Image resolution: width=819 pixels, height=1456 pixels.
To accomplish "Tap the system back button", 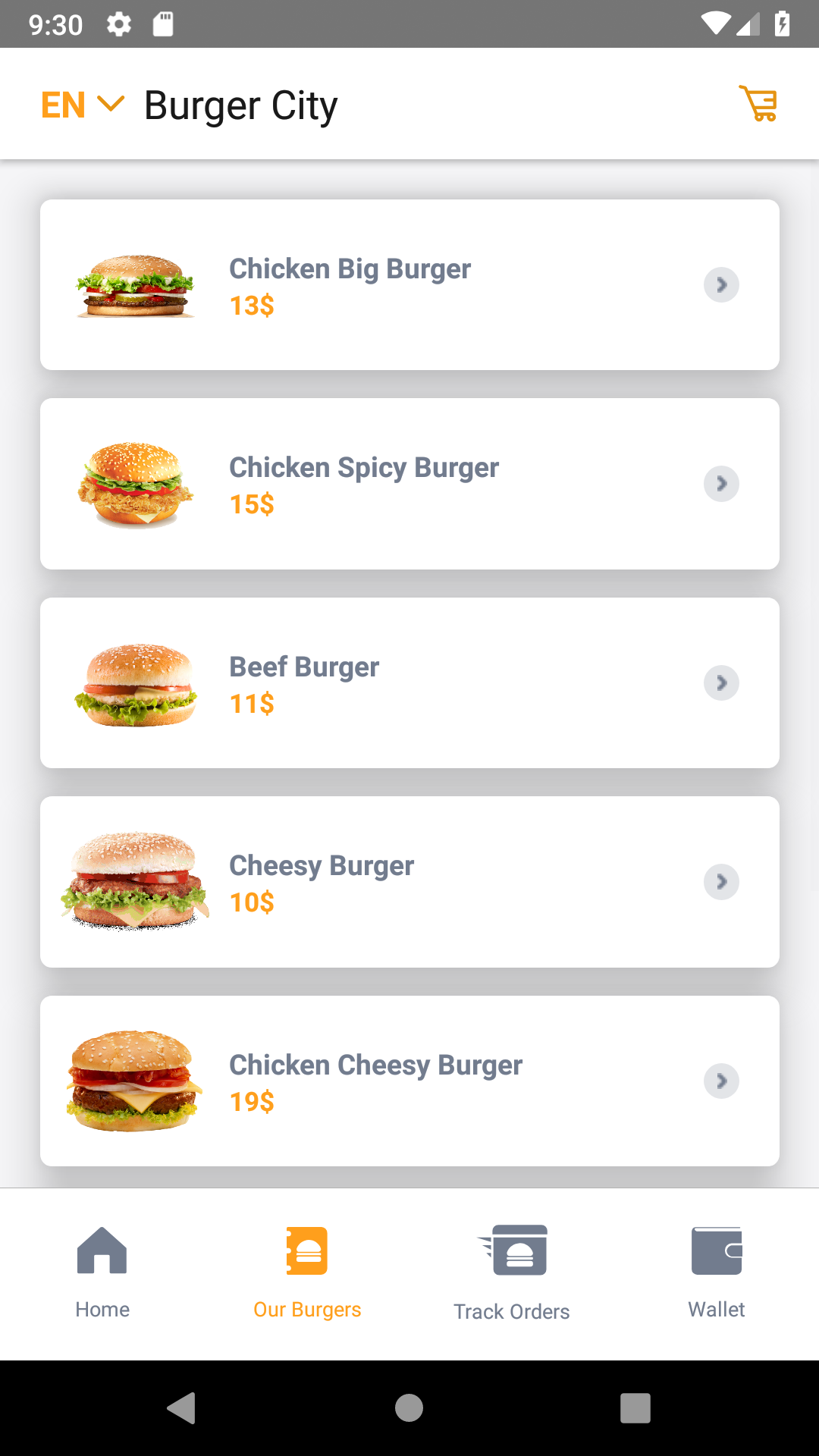I will 181,1408.
